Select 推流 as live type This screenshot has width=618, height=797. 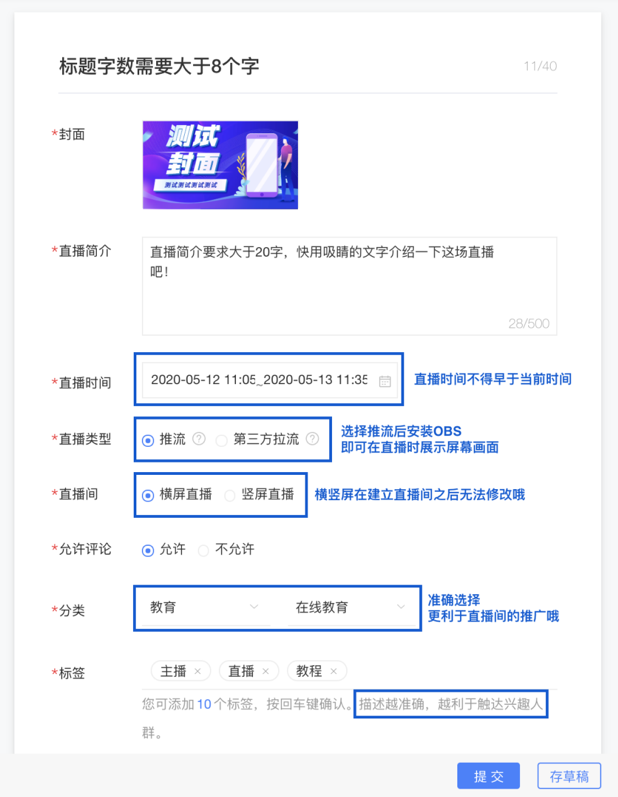tap(148, 440)
